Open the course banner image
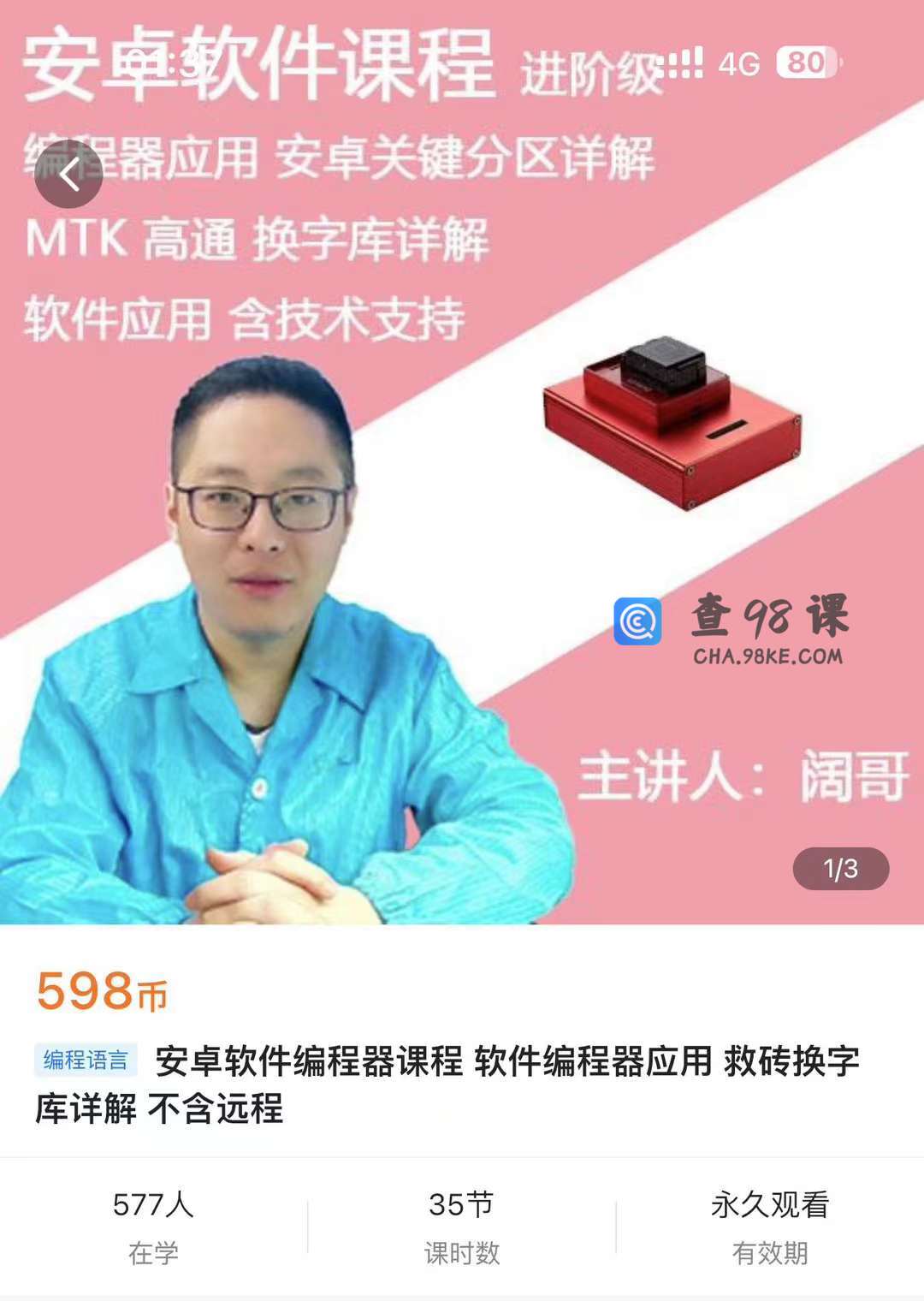 (462, 514)
